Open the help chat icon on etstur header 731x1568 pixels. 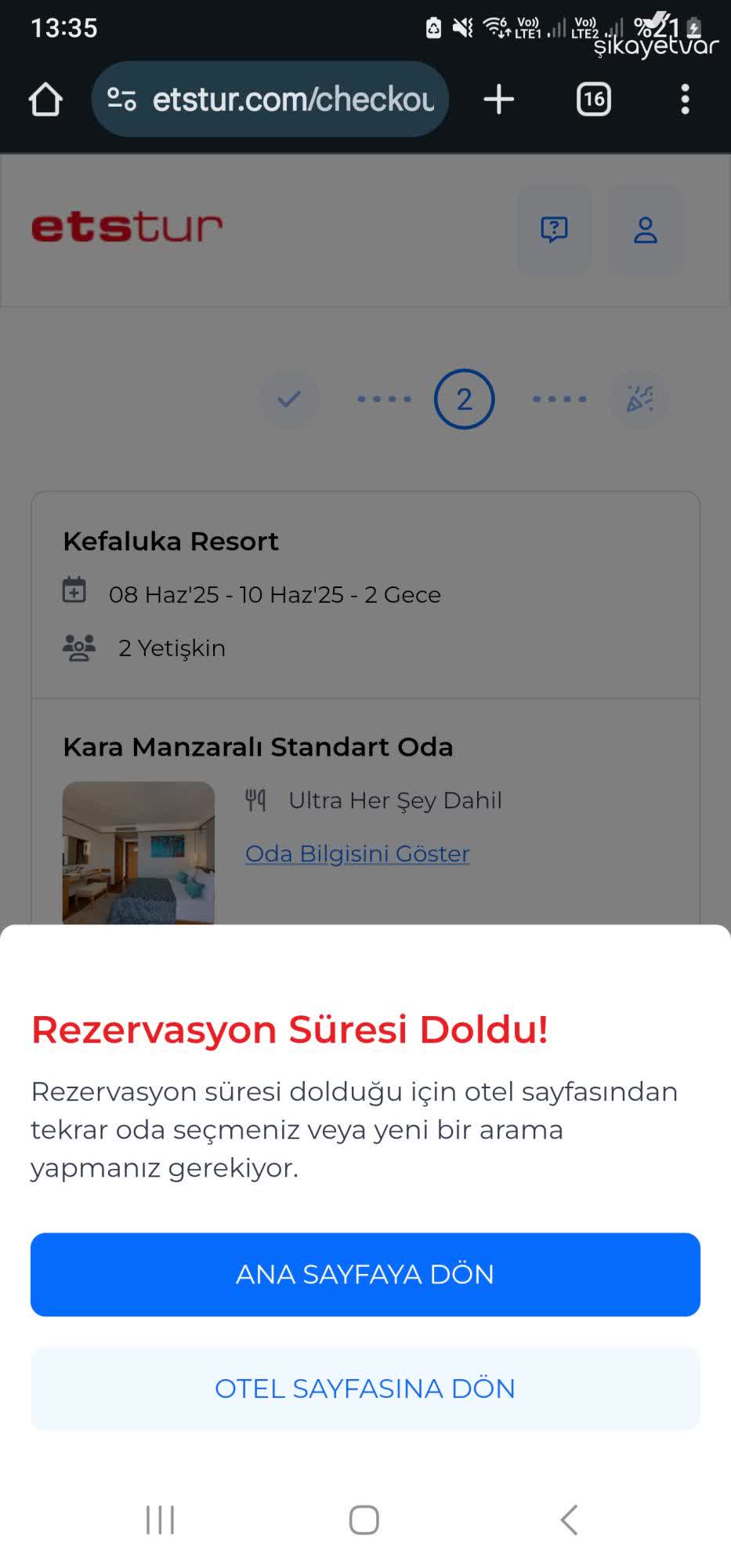coord(553,230)
